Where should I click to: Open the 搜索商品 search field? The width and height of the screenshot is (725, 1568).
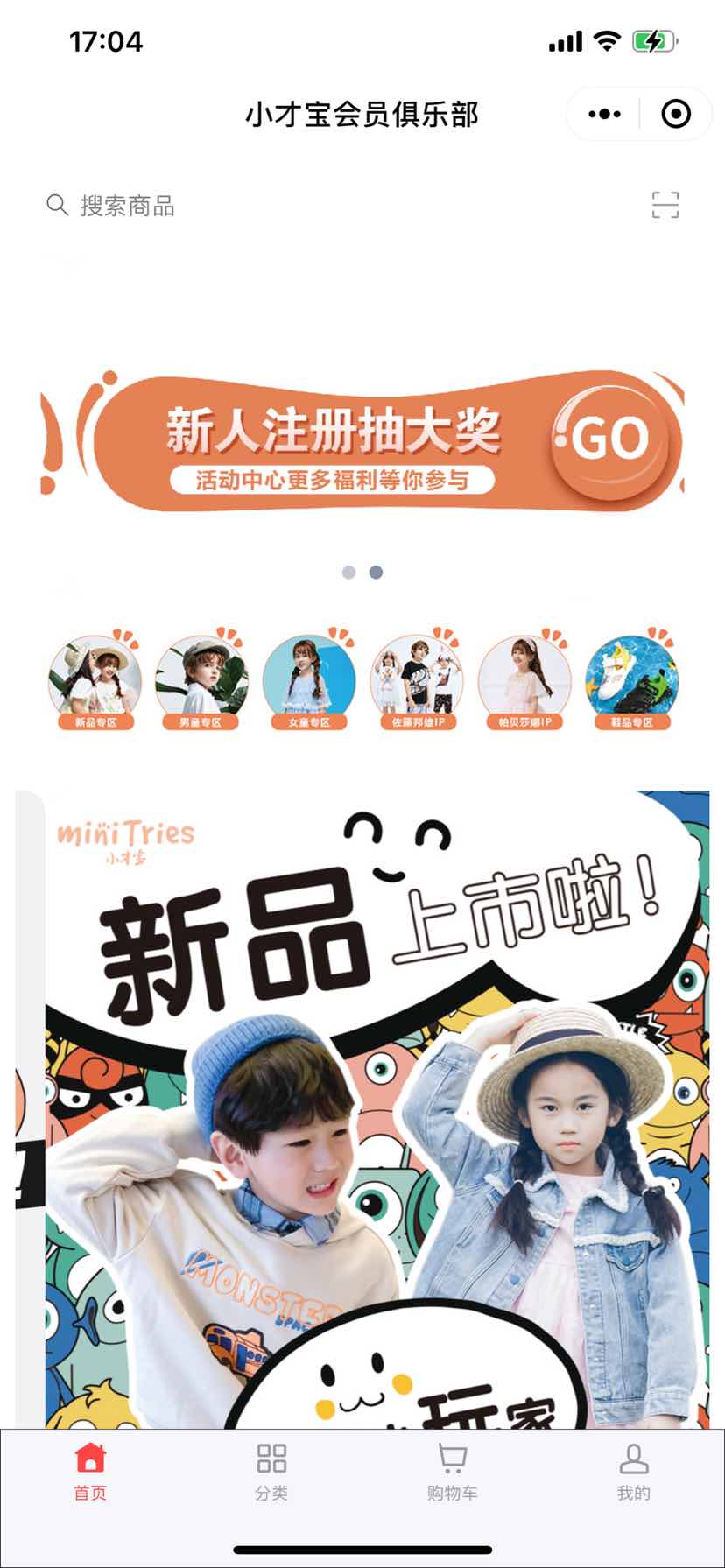click(263, 206)
